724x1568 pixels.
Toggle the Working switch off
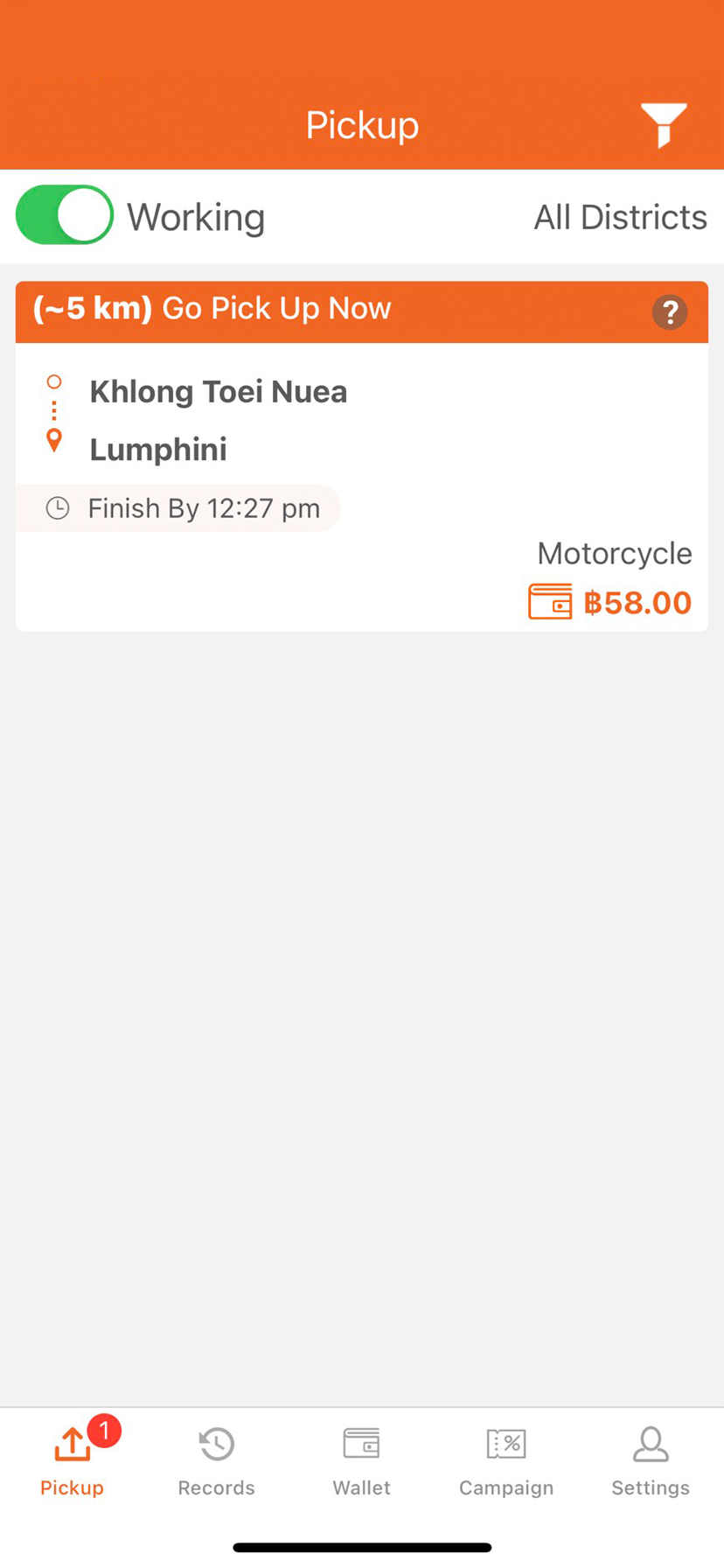(x=64, y=214)
